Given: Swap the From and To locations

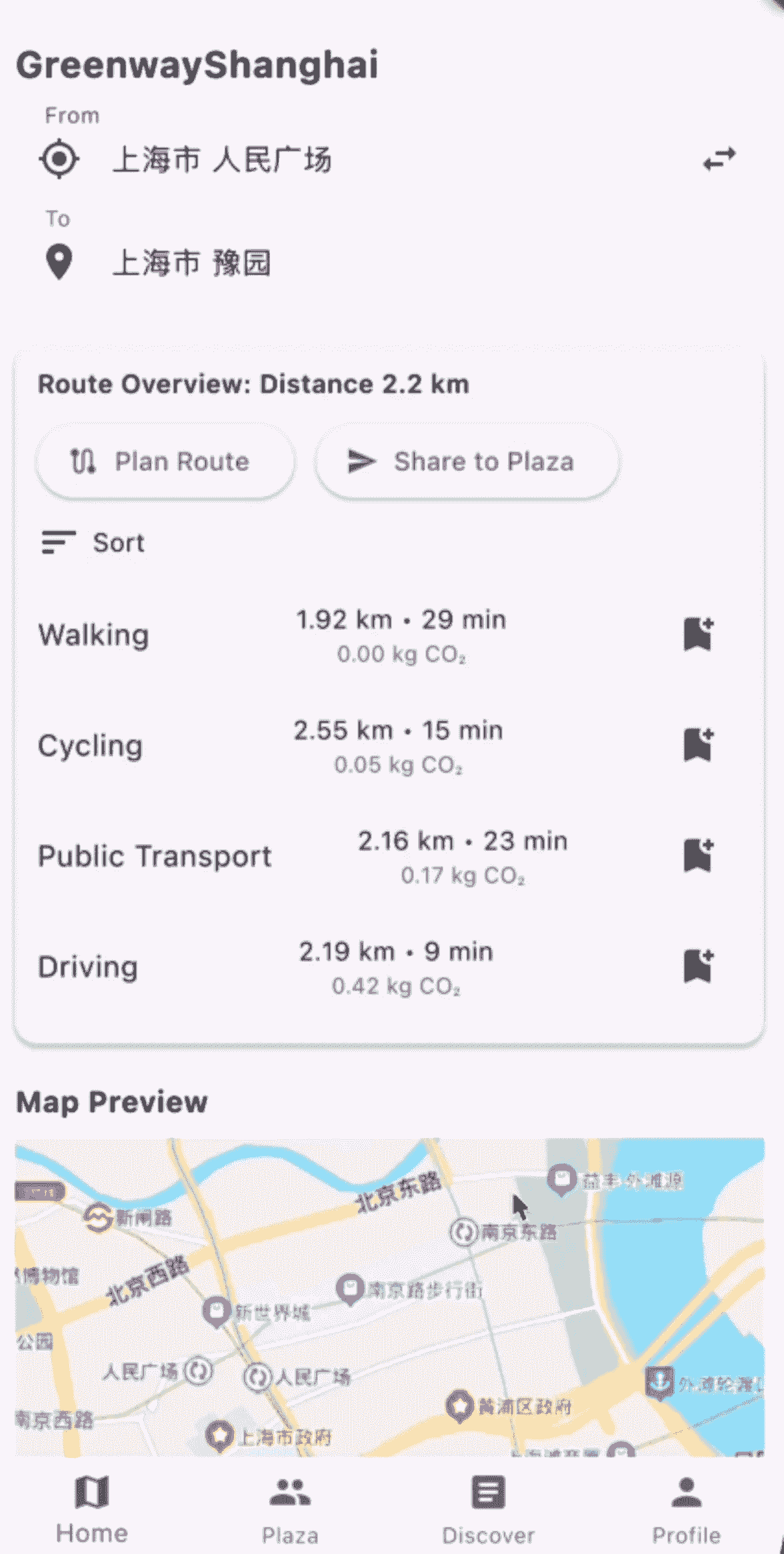Looking at the screenshot, I should click(719, 159).
